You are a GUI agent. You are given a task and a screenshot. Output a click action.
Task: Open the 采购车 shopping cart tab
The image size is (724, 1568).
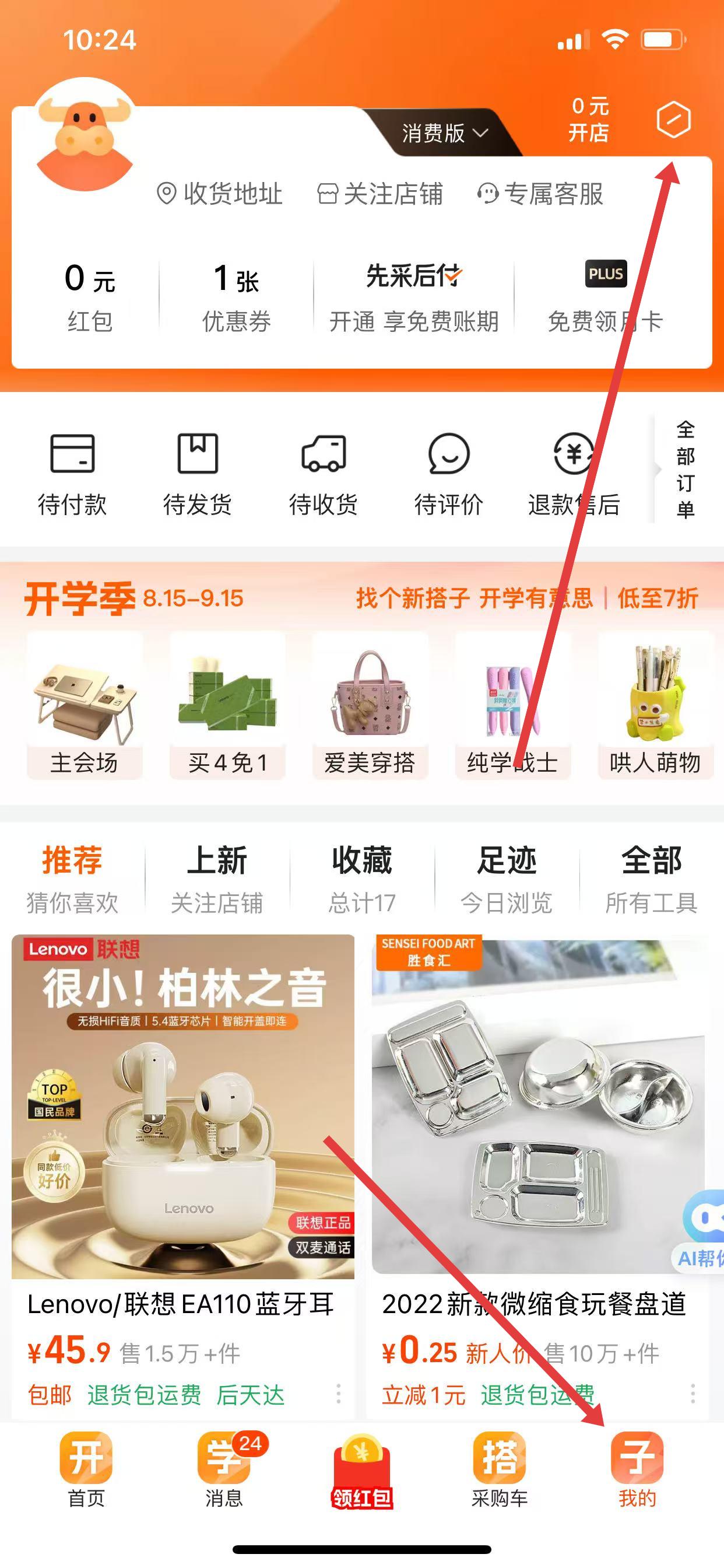[x=499, y=1468]
